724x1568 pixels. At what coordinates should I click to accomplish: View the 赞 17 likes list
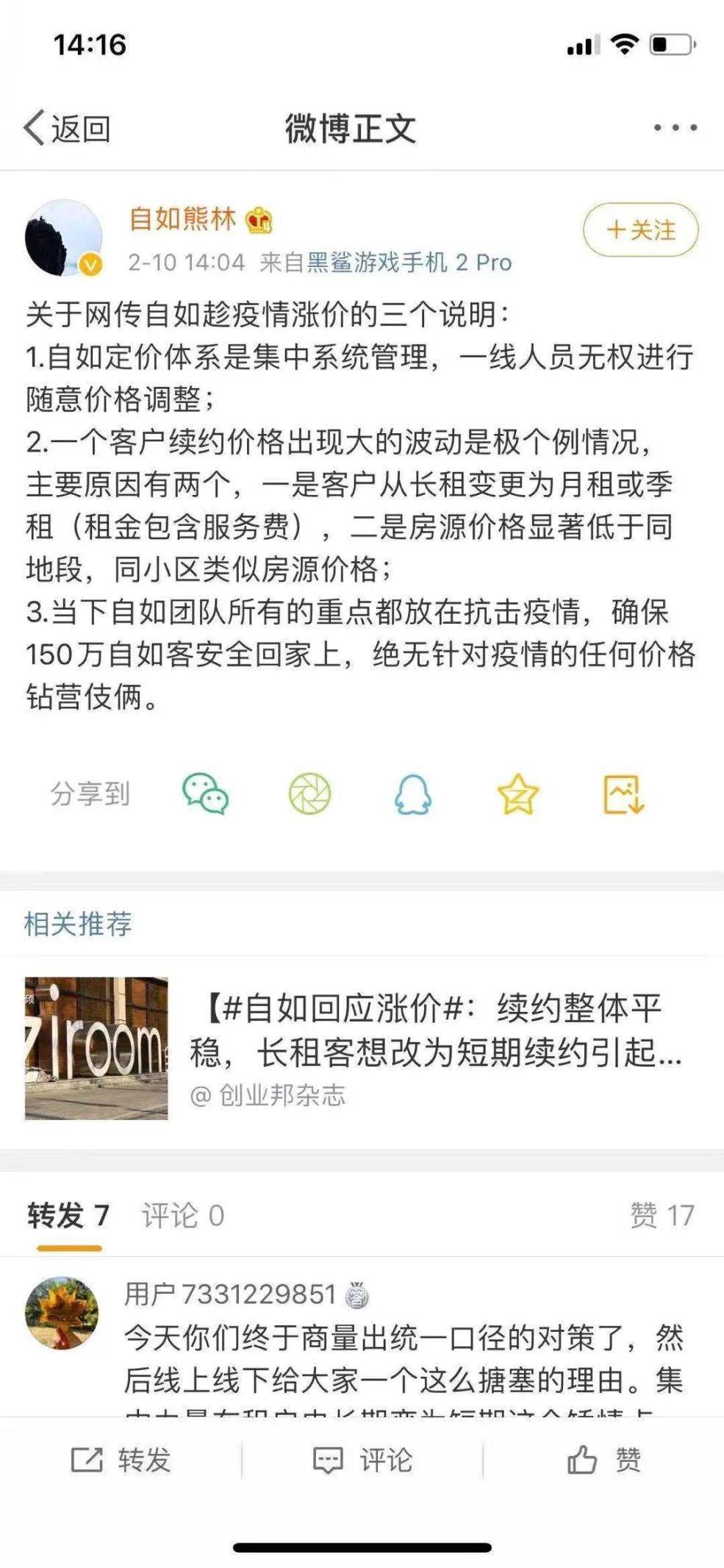662,1216
